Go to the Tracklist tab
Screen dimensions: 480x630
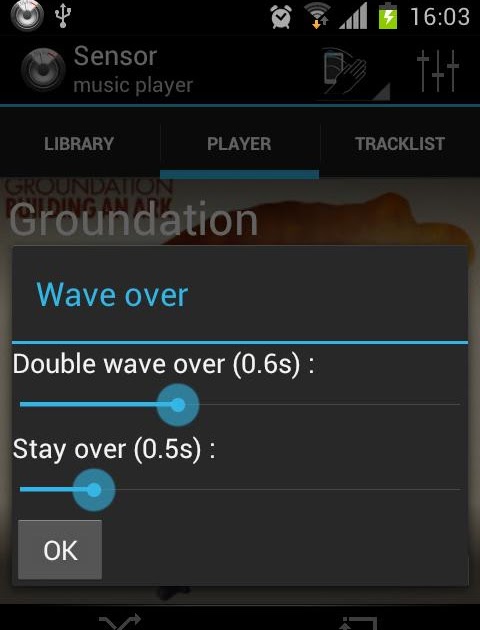[400, 144]
